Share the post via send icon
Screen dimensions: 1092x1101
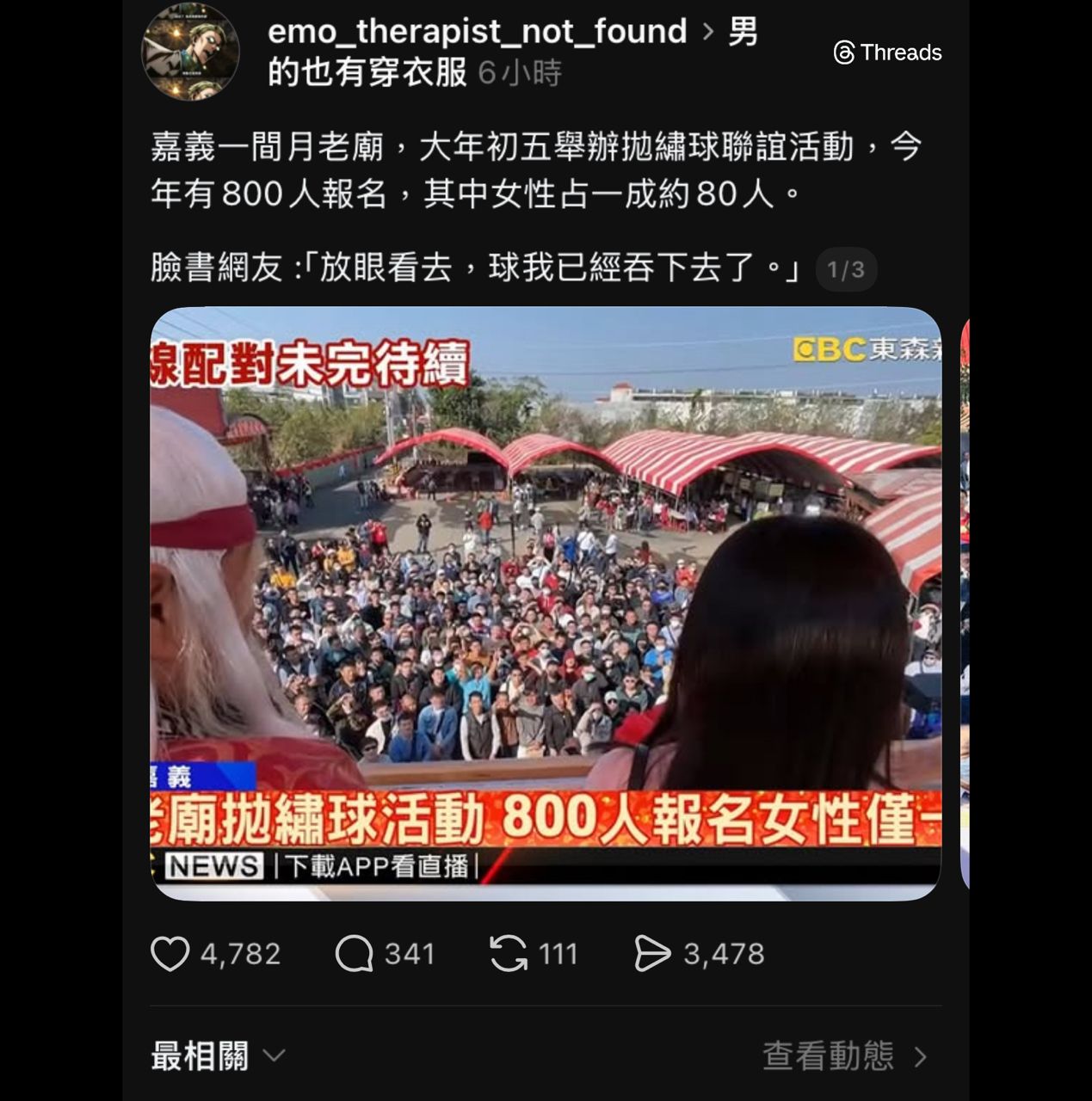(x=652, y=954)
